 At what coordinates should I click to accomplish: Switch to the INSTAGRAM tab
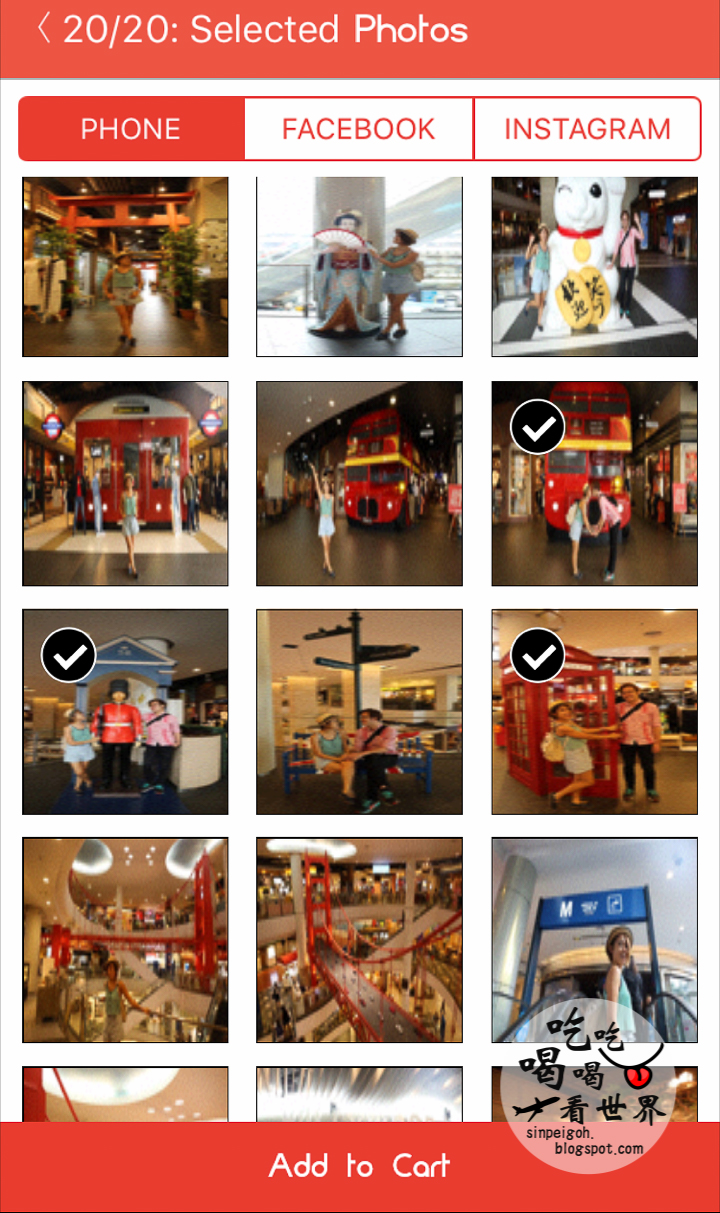click(x=587, y=129)
